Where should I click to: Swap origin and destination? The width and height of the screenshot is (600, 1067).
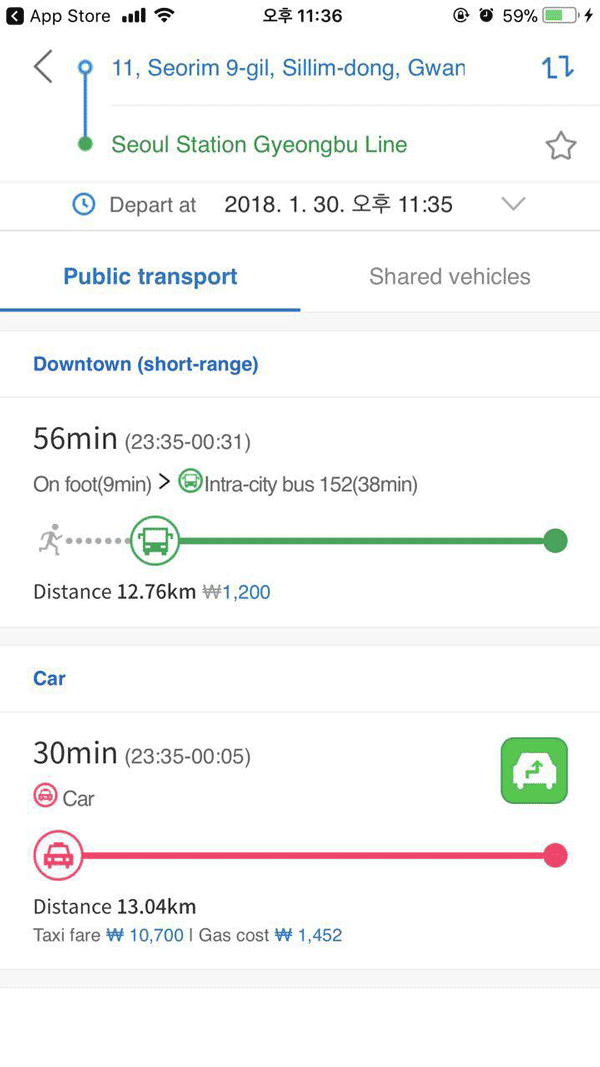click(558, 67)
